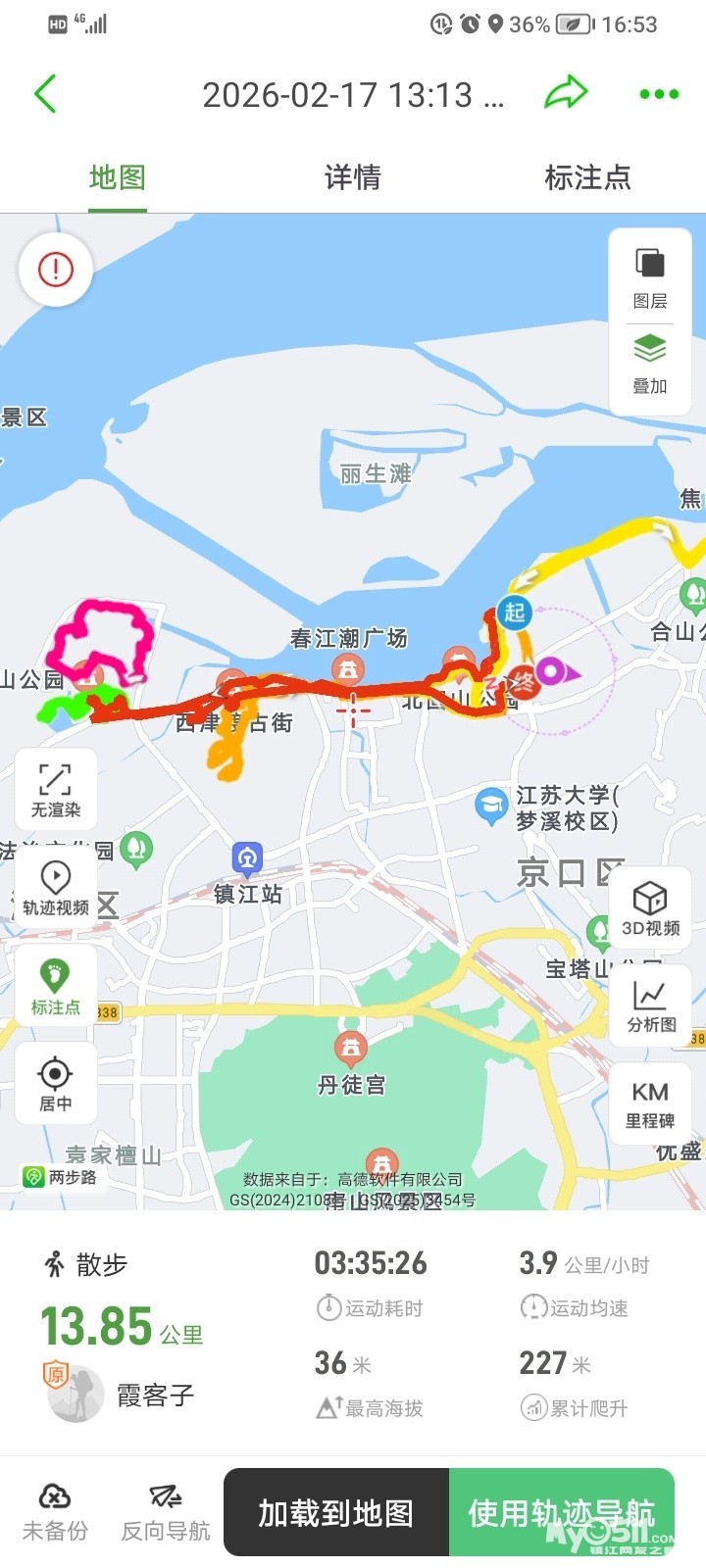Tap the red exclamation warning icon
The width and height of the screenshot is (706, 1568).
(56, 269)
